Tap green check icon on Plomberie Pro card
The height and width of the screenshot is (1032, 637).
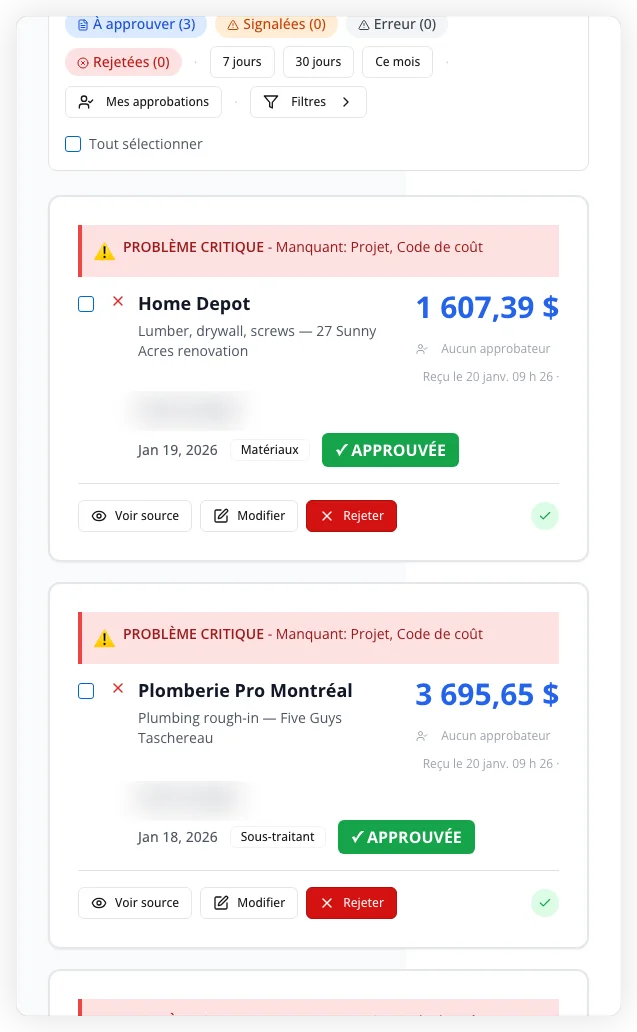(x=545, y=903)
